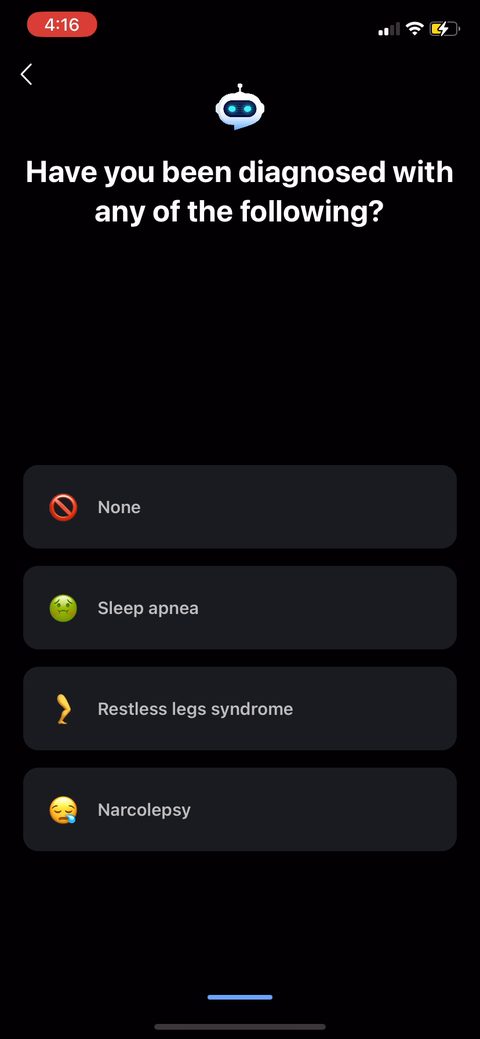480x1039 pixels.
Task: Go back using the top-left arrow
Action: pos(27,74)
